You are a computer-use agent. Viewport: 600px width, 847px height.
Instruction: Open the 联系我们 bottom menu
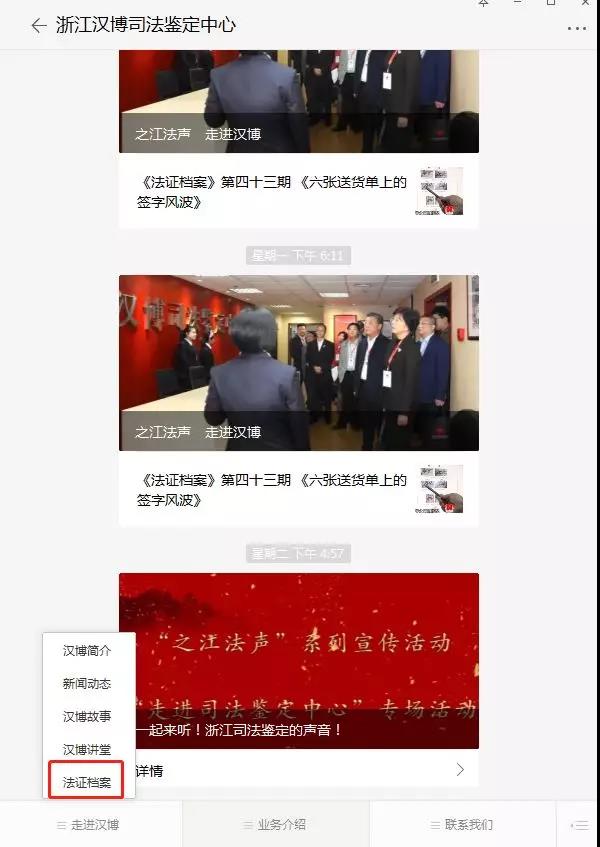[463, 825]
